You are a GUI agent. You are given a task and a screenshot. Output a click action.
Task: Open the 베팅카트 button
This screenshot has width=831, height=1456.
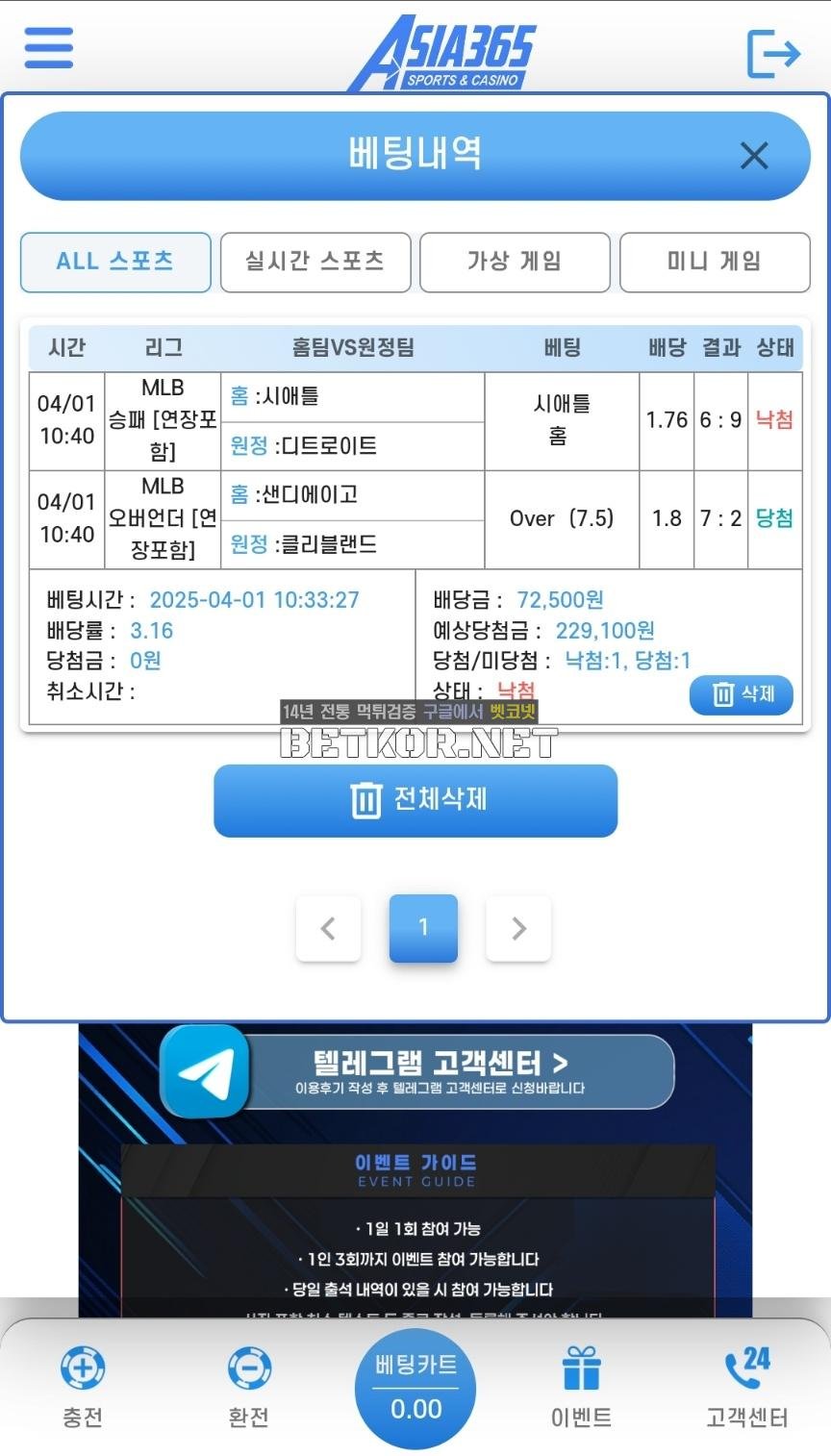coord(415,1387)
